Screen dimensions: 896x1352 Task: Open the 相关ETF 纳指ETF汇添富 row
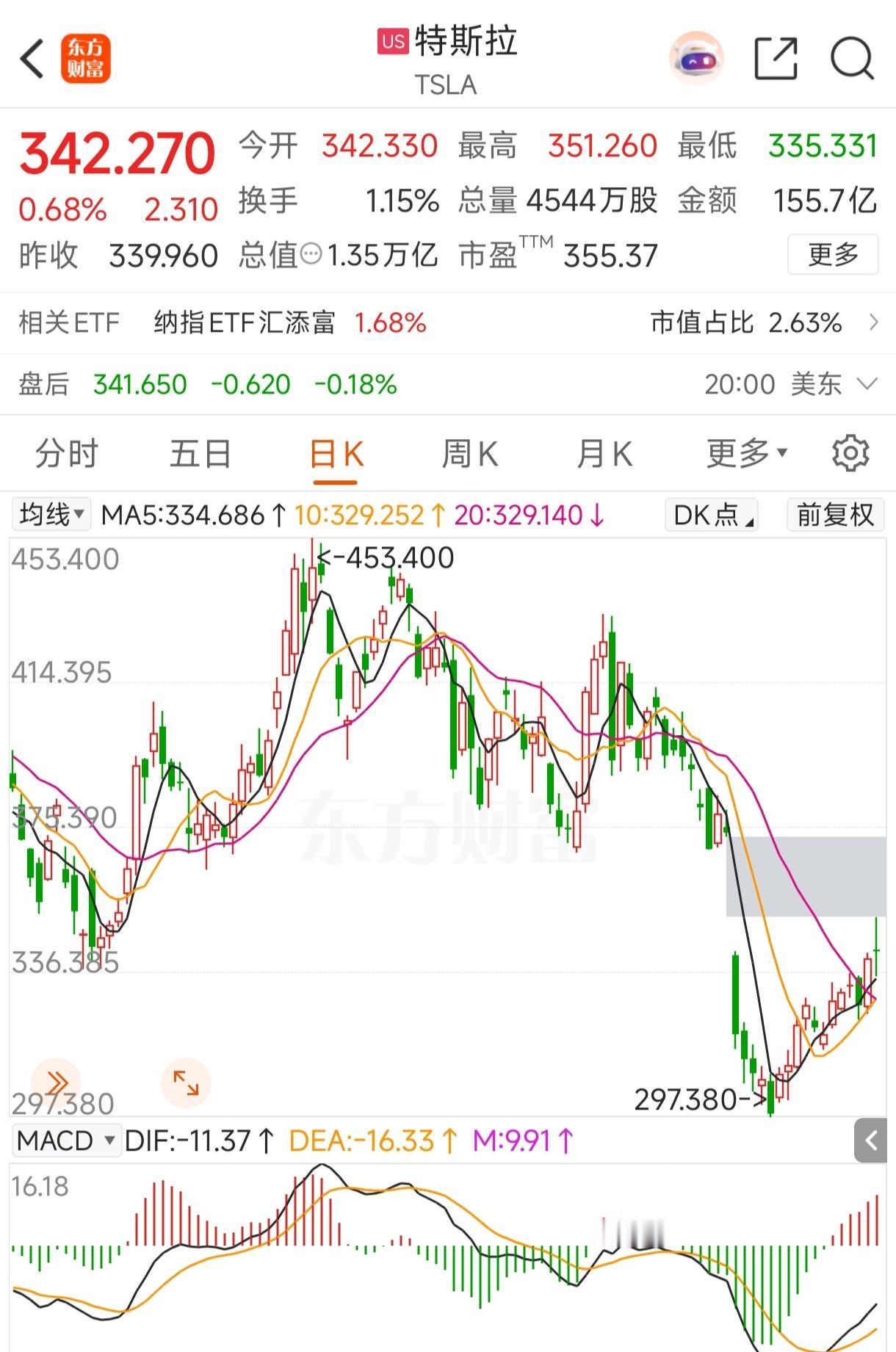click(448, 322)
